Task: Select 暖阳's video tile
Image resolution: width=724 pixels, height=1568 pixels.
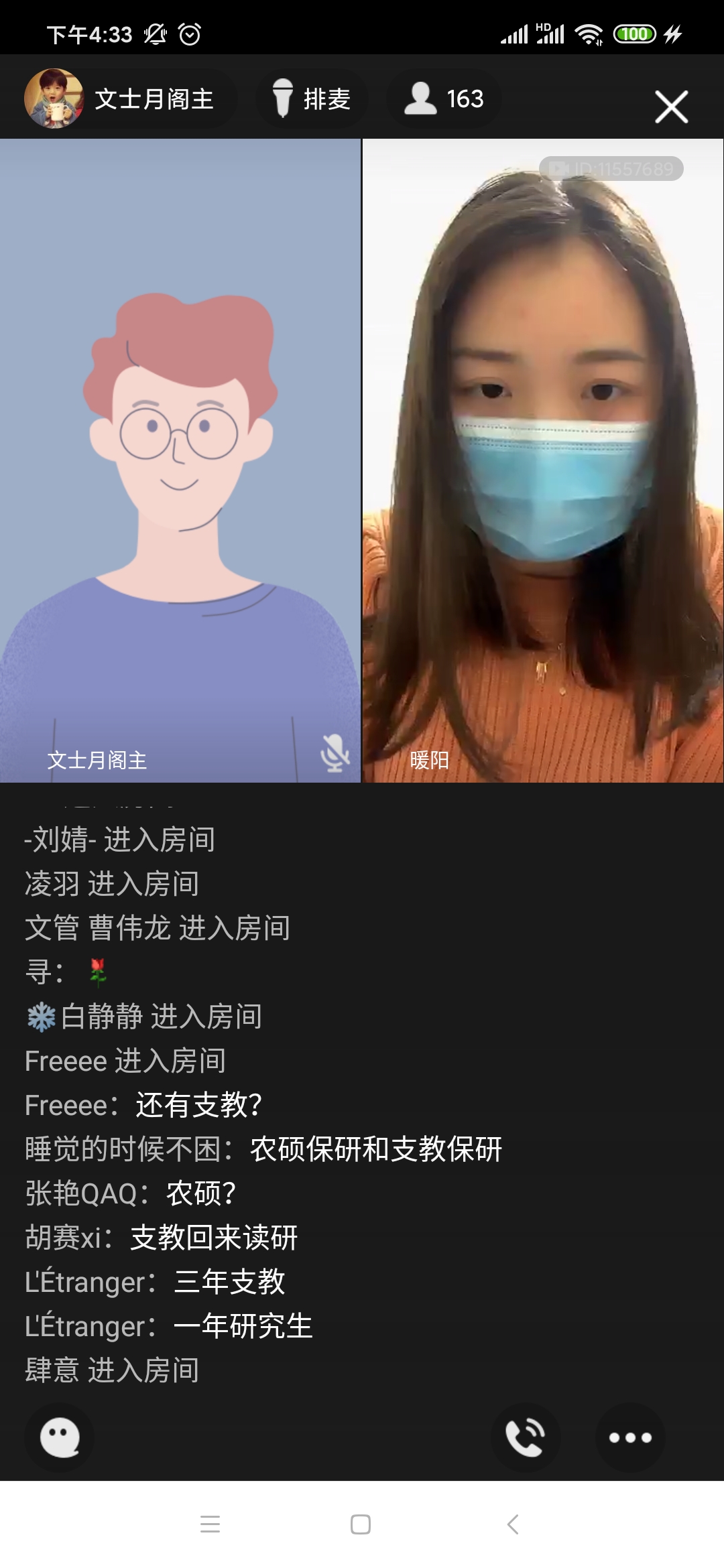Action: point(543,460)
